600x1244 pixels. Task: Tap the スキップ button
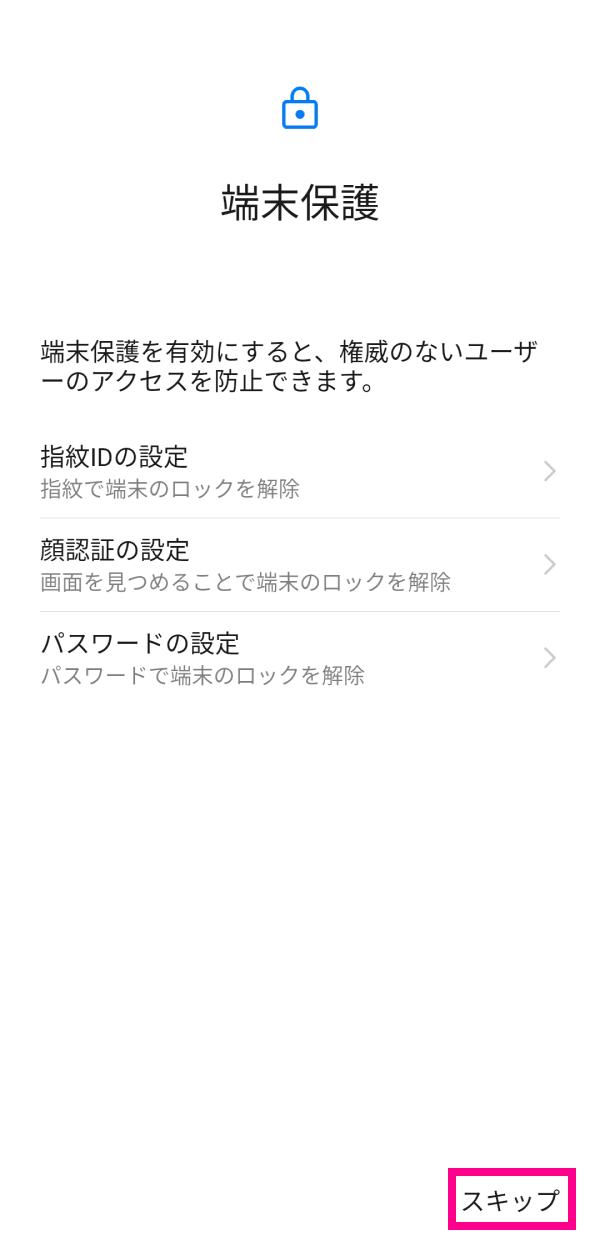click(x=511, y=1199)
